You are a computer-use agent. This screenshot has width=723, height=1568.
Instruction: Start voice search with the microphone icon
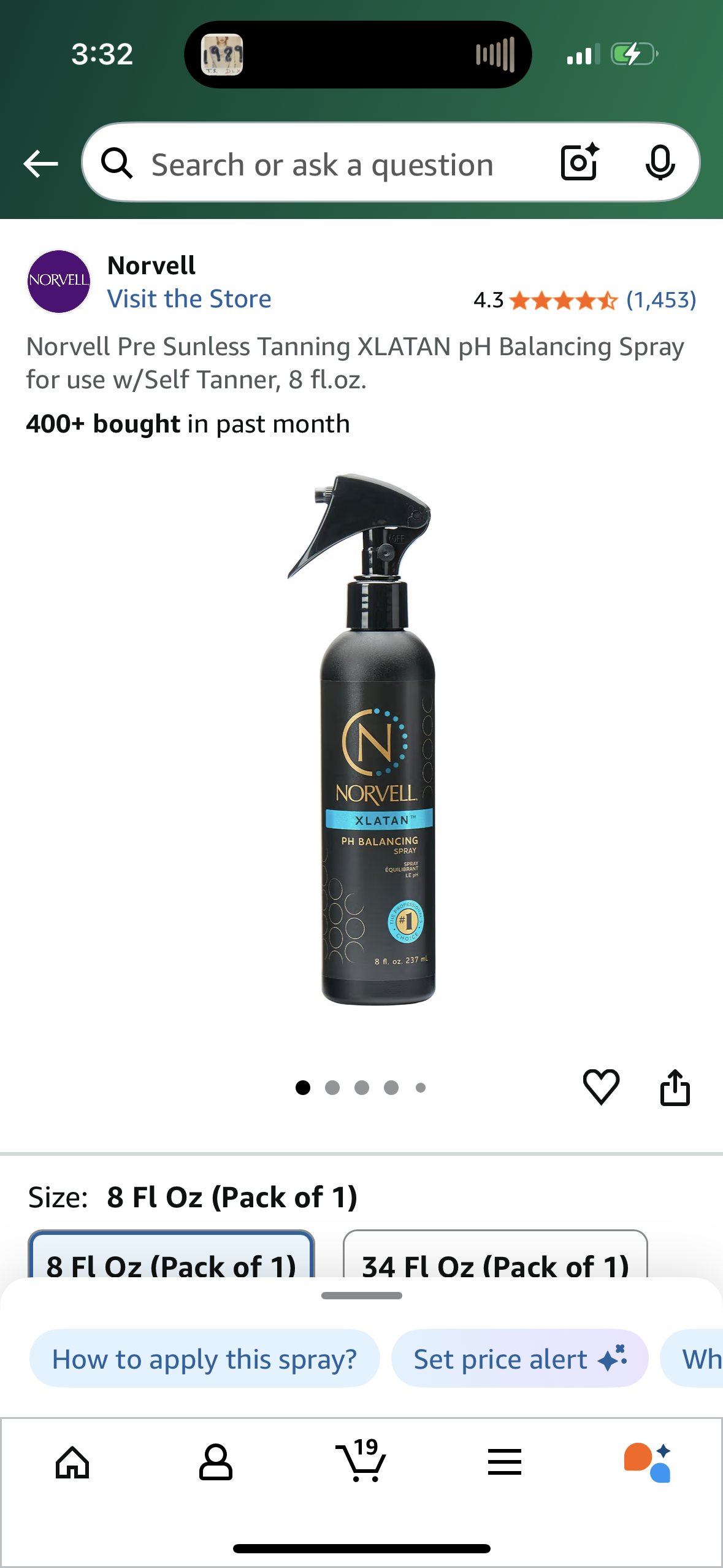[x=659, y=163]
